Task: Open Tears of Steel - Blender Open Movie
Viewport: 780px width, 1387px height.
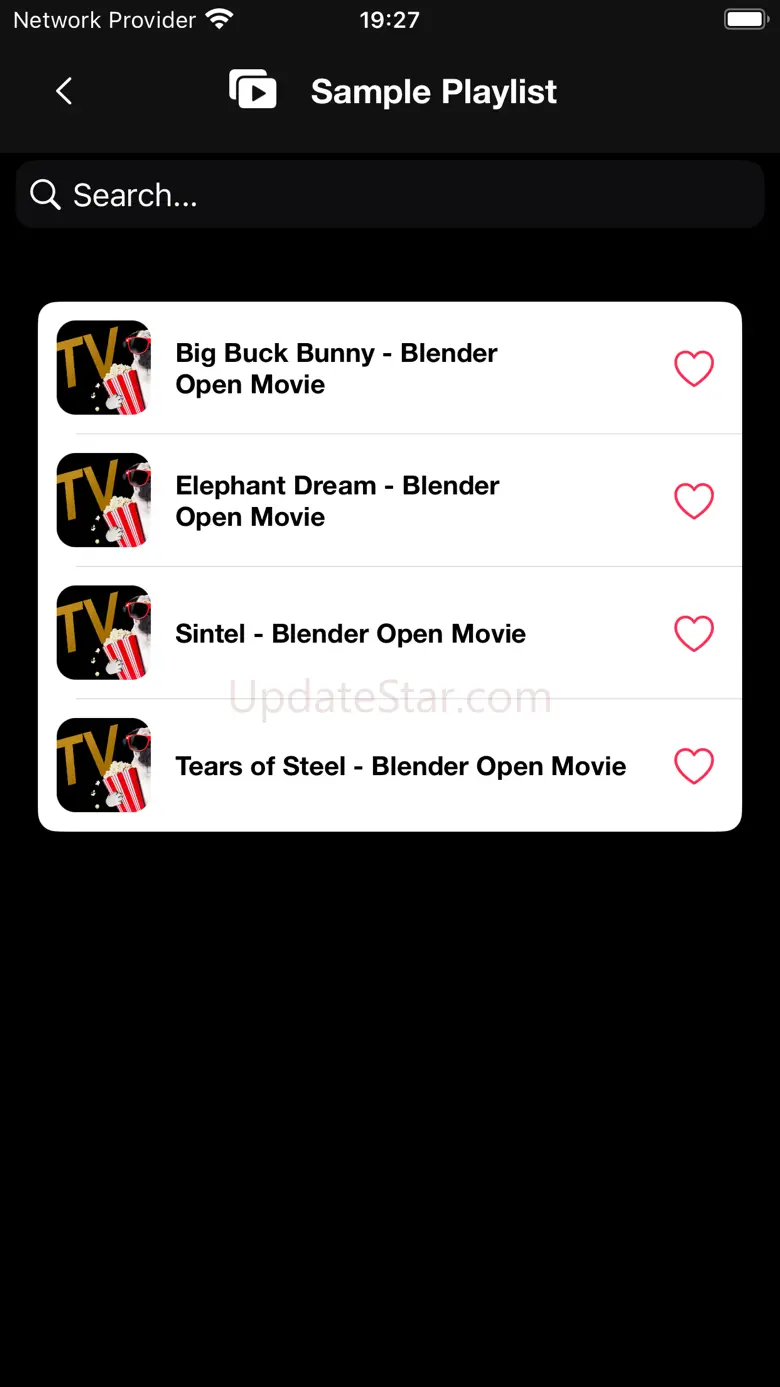Action: pyautogui.click(x=390, y=765)
